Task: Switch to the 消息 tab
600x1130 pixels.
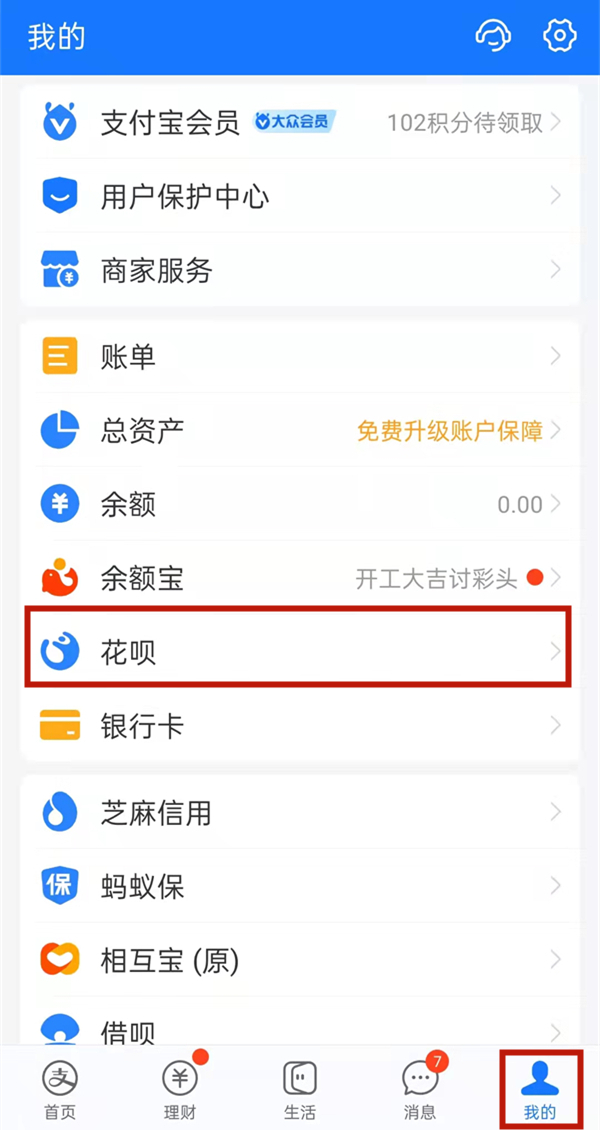Action: [x=420, y=1091]
